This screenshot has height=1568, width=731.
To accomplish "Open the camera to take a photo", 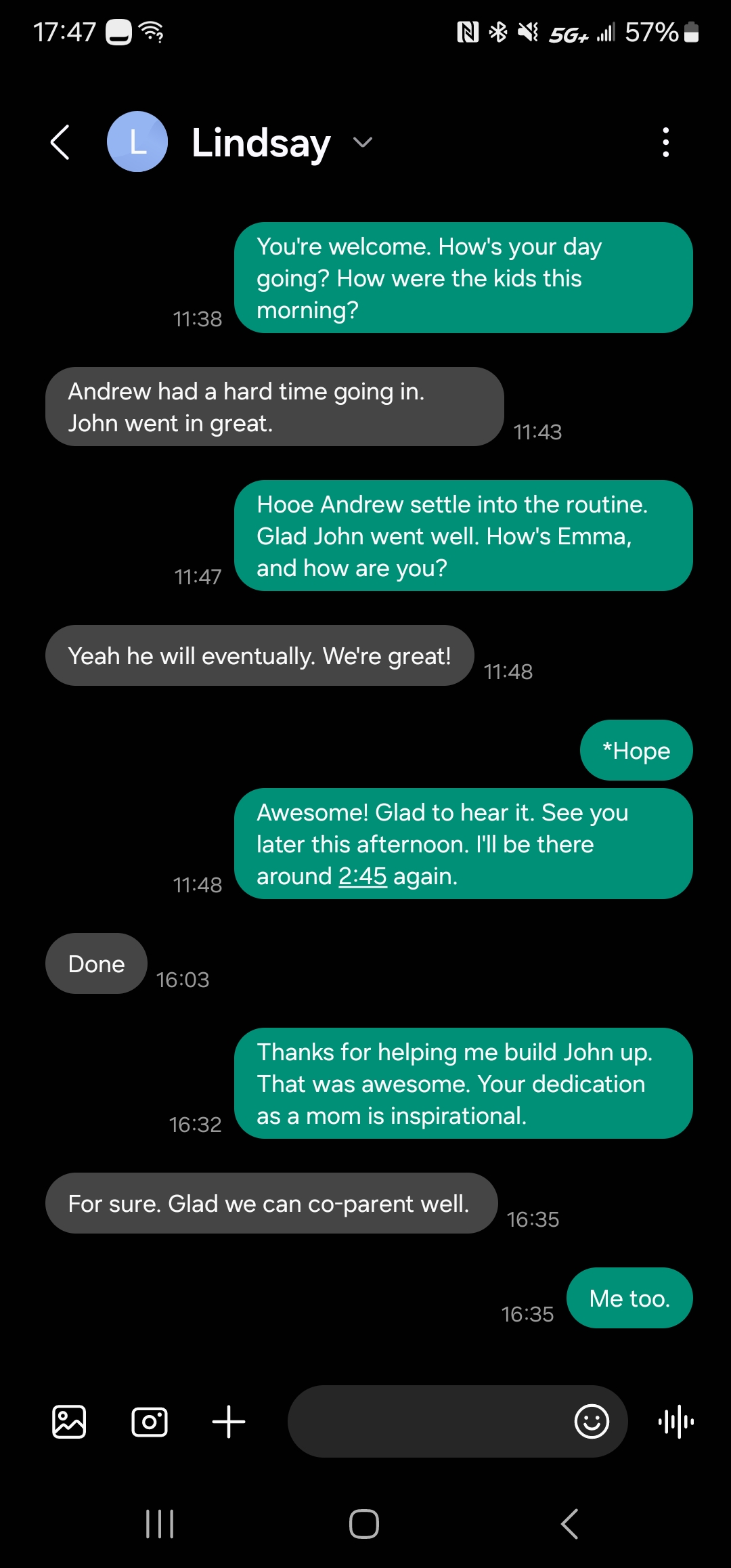I will click(x=149, y=1421).
